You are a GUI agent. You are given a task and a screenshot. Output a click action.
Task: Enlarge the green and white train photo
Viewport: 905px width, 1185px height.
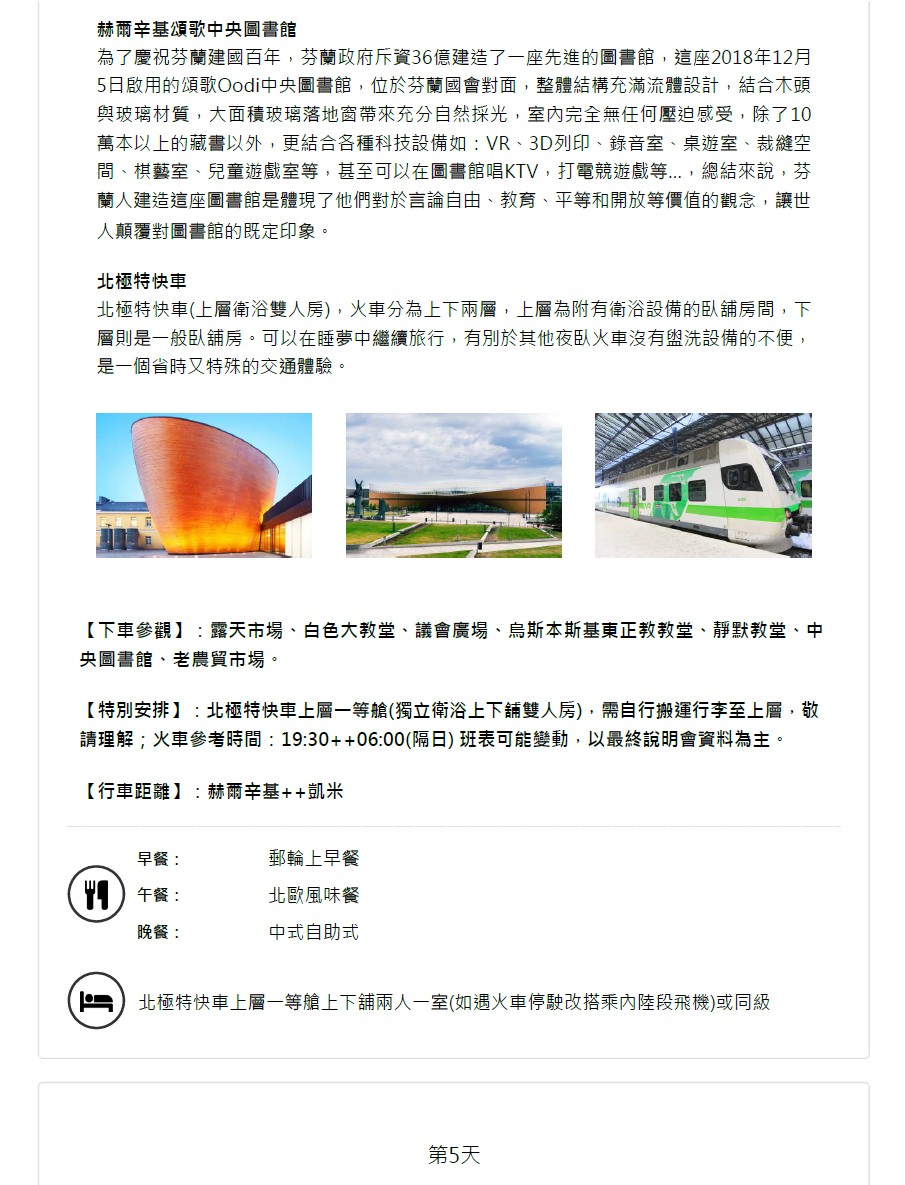tap(703, 485)
